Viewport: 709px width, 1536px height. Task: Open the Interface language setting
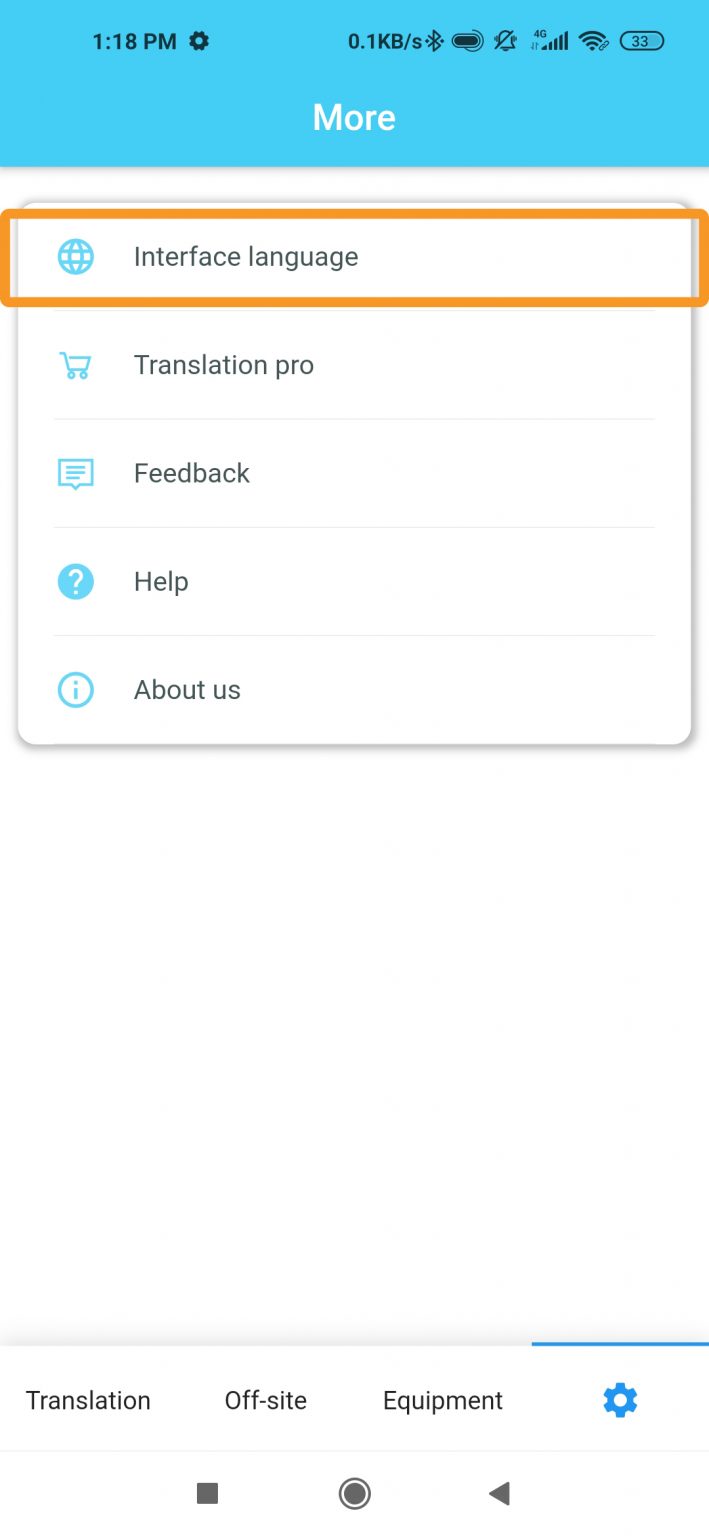354,257
